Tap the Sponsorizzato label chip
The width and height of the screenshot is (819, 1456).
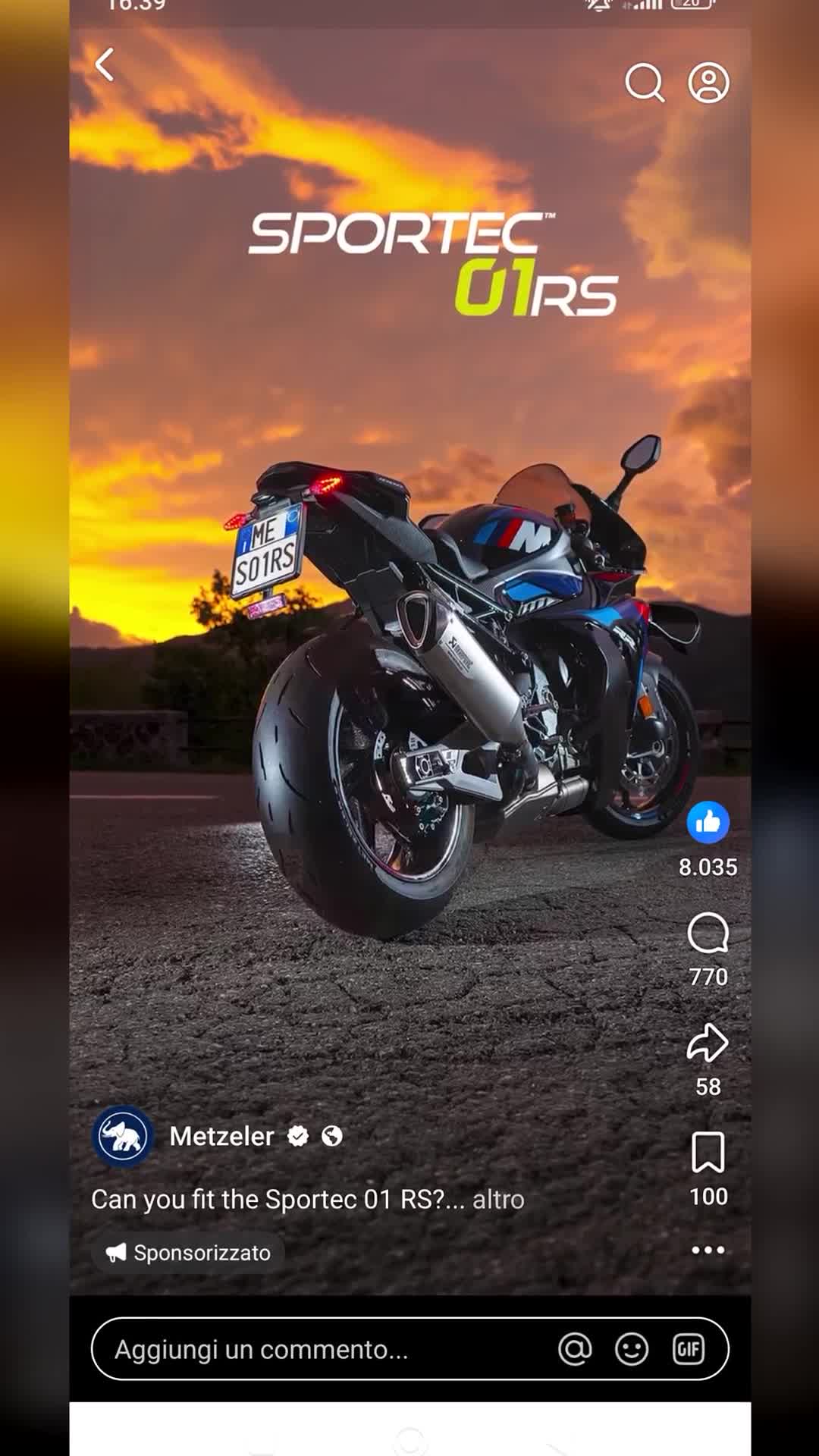click(x=188, y=1253)
